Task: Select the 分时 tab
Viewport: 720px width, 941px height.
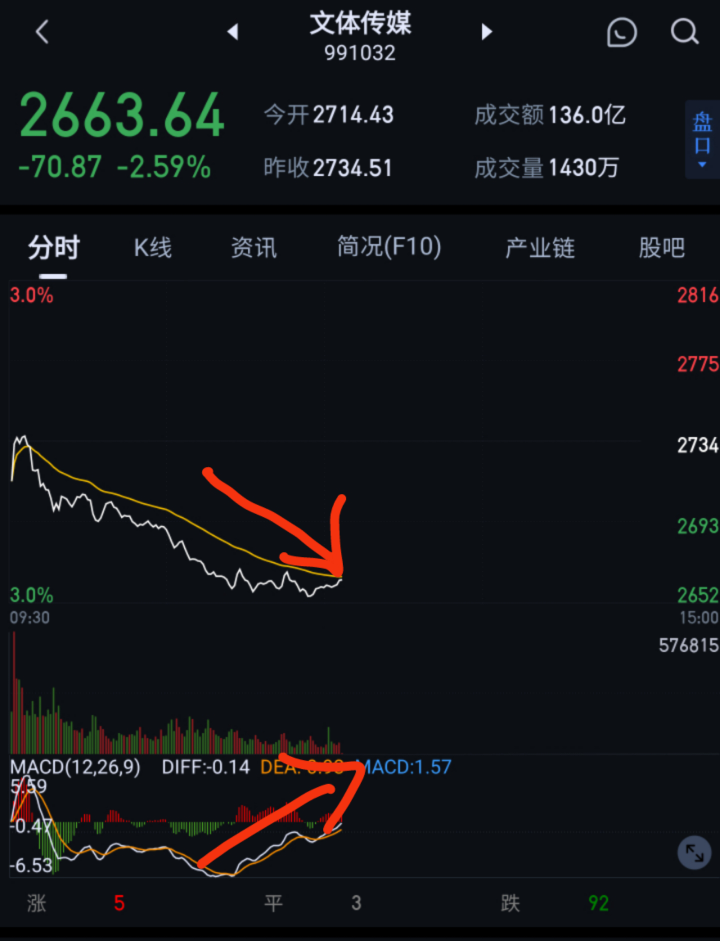Action: [x=53, y=248]
